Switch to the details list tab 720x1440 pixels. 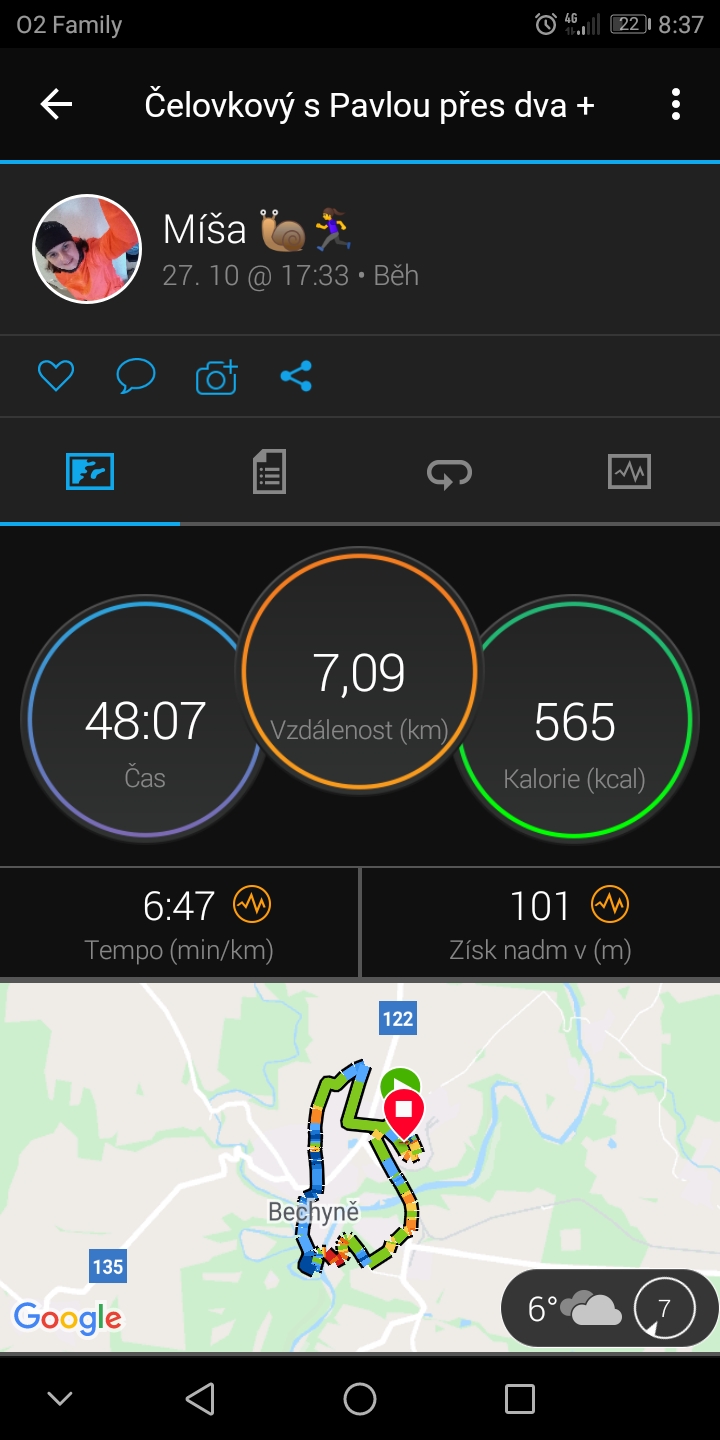[269, 471]
